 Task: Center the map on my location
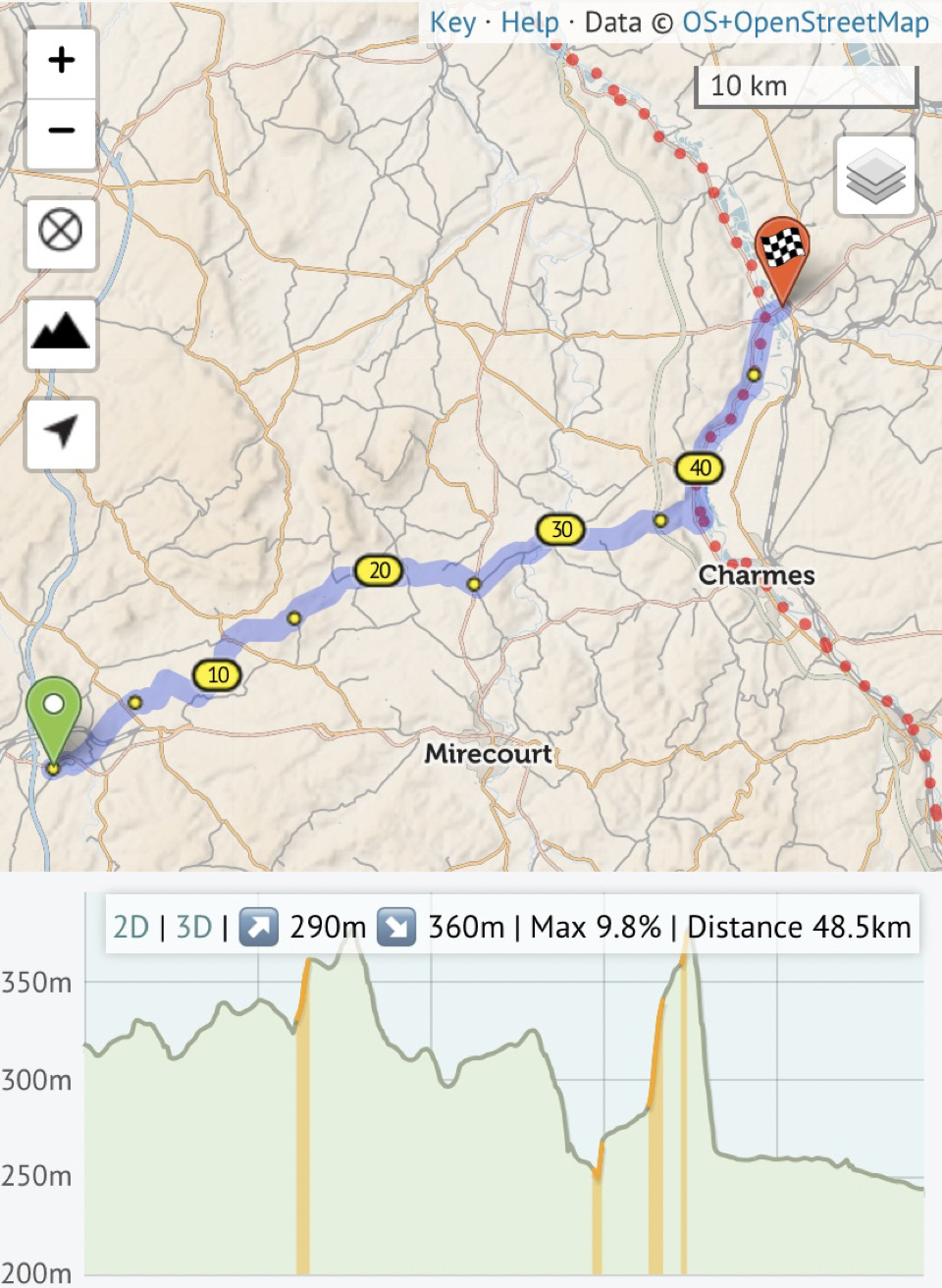click(61, 433)
